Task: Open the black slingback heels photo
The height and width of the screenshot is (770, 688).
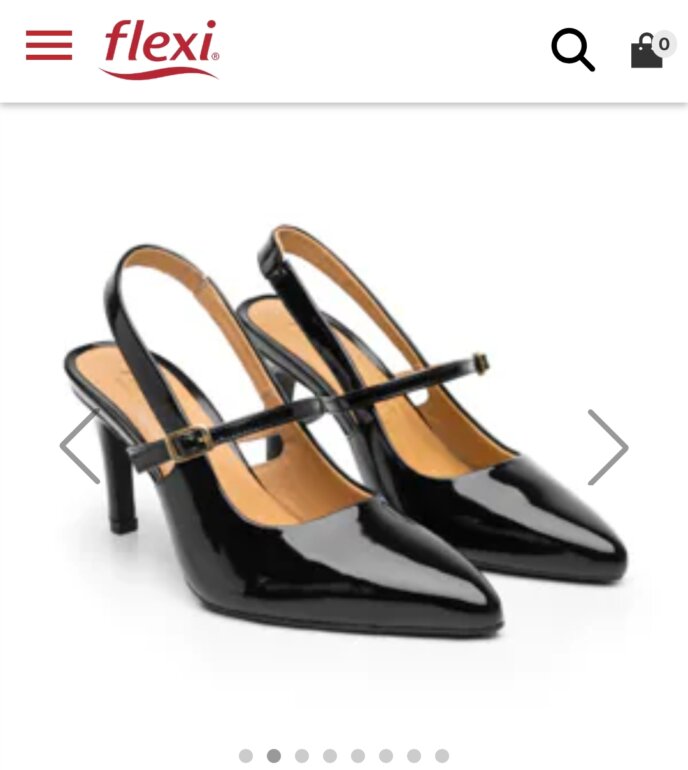Action: pyautogui.click(x=344, y=432)
